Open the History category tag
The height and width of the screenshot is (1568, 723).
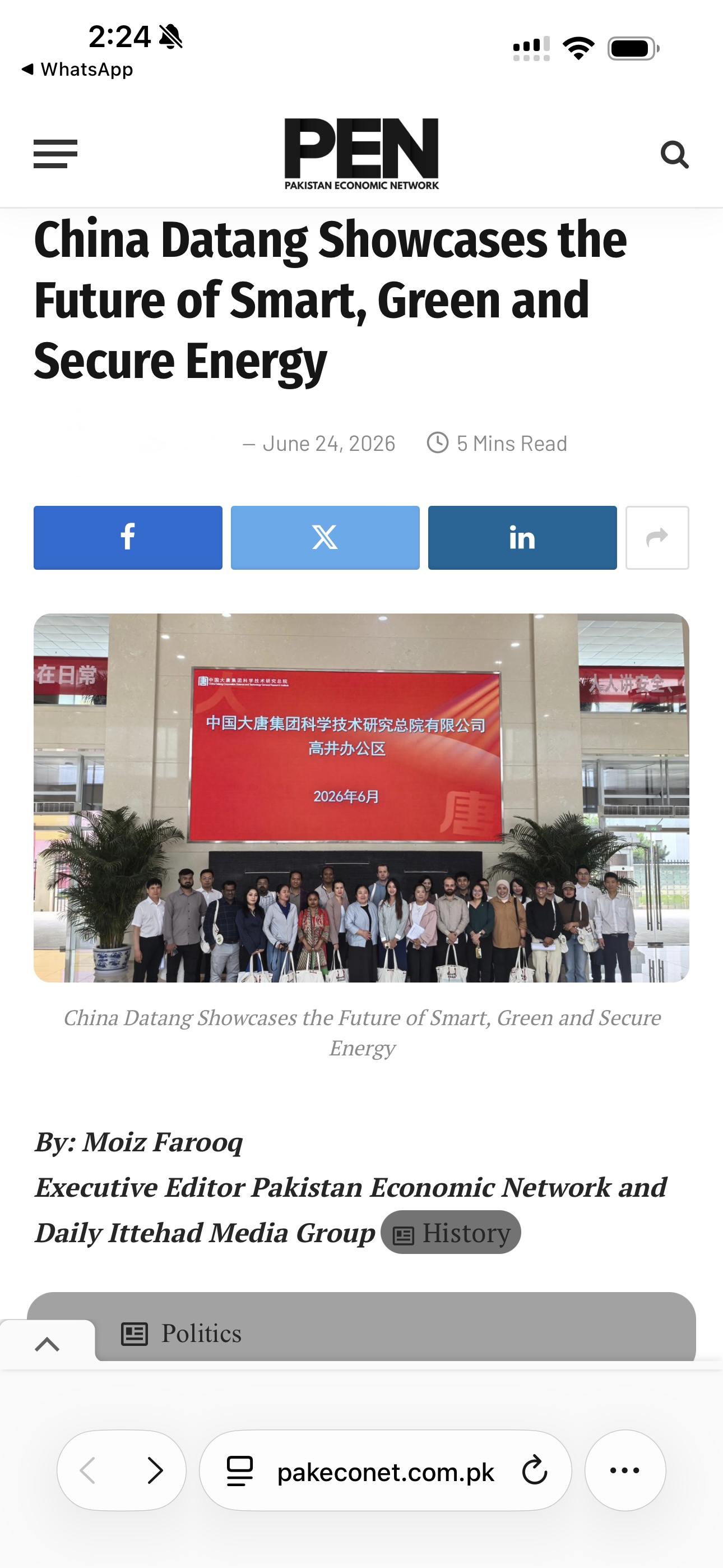(x=451, y=1233)
